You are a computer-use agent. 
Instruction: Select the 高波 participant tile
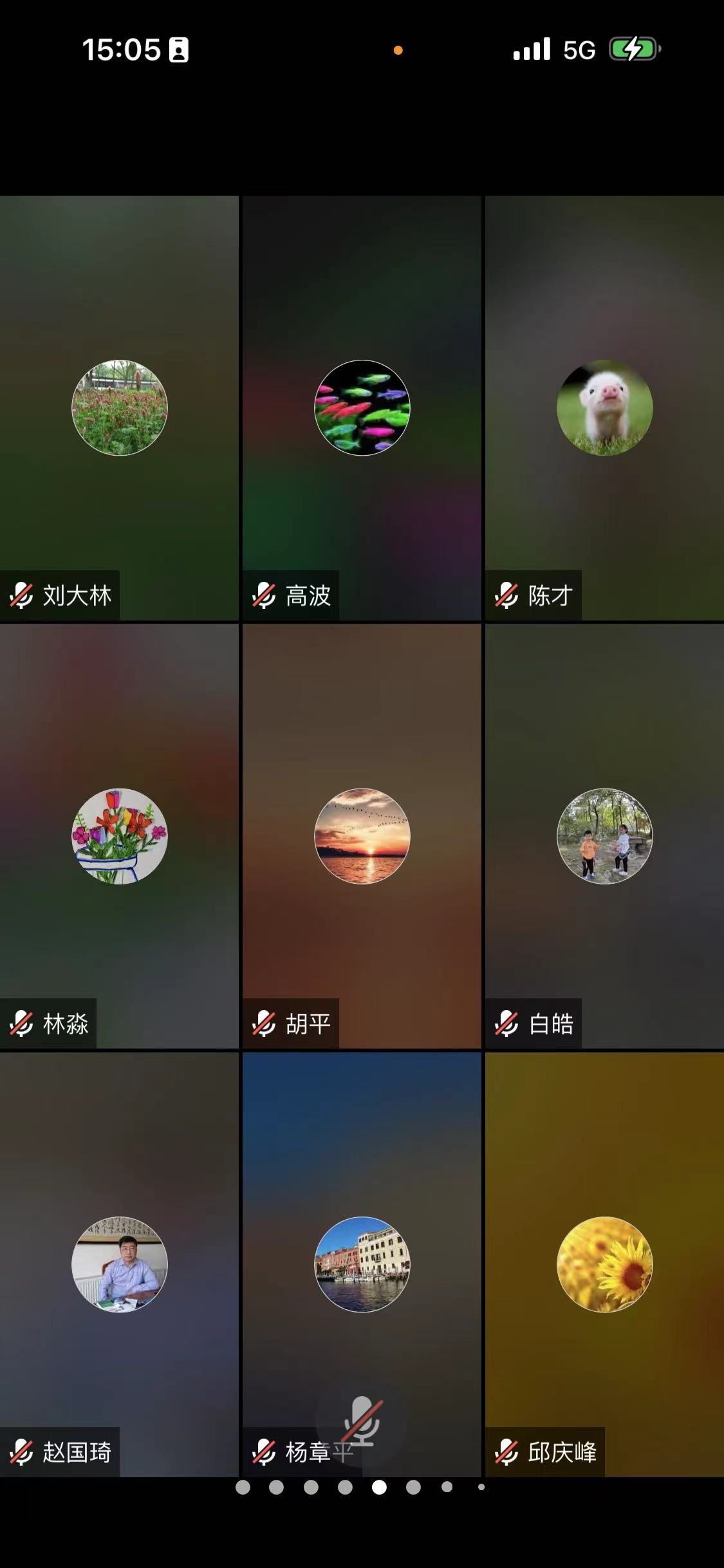362,408
